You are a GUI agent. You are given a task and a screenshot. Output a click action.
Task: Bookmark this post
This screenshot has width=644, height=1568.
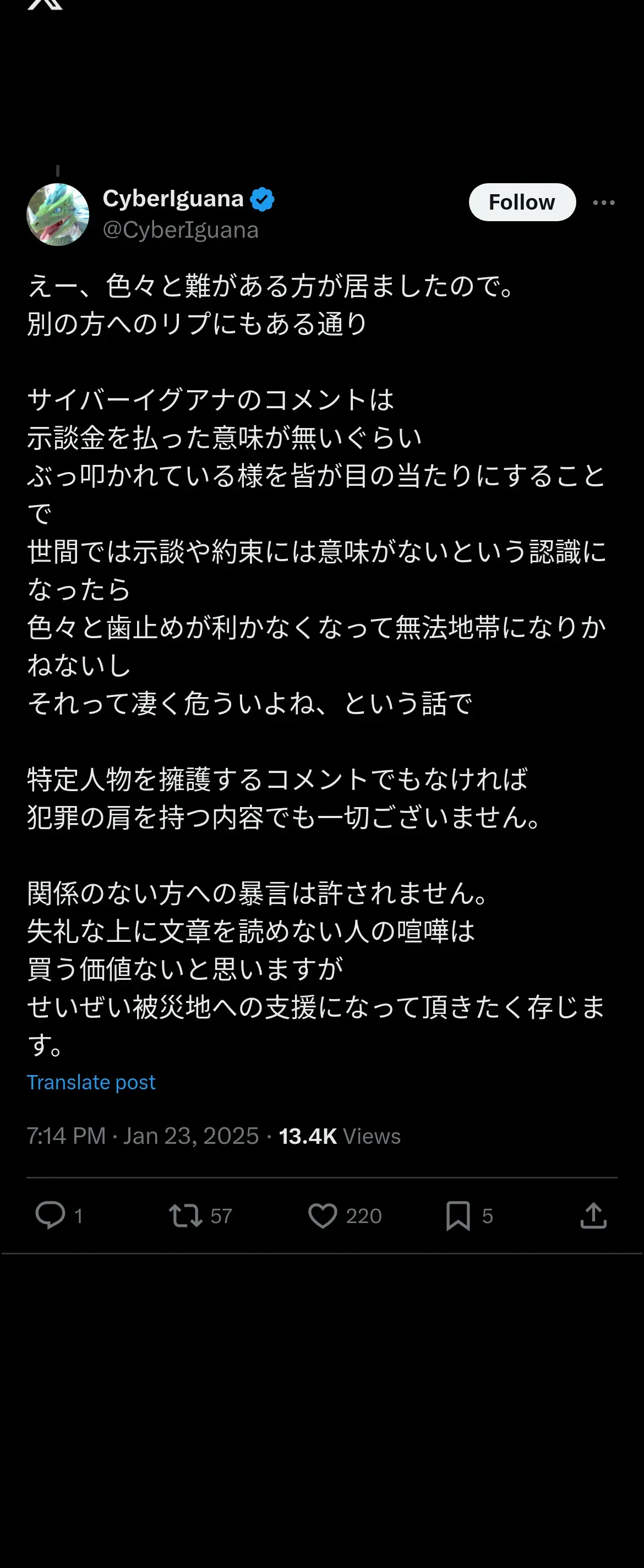click(458, 1215)
